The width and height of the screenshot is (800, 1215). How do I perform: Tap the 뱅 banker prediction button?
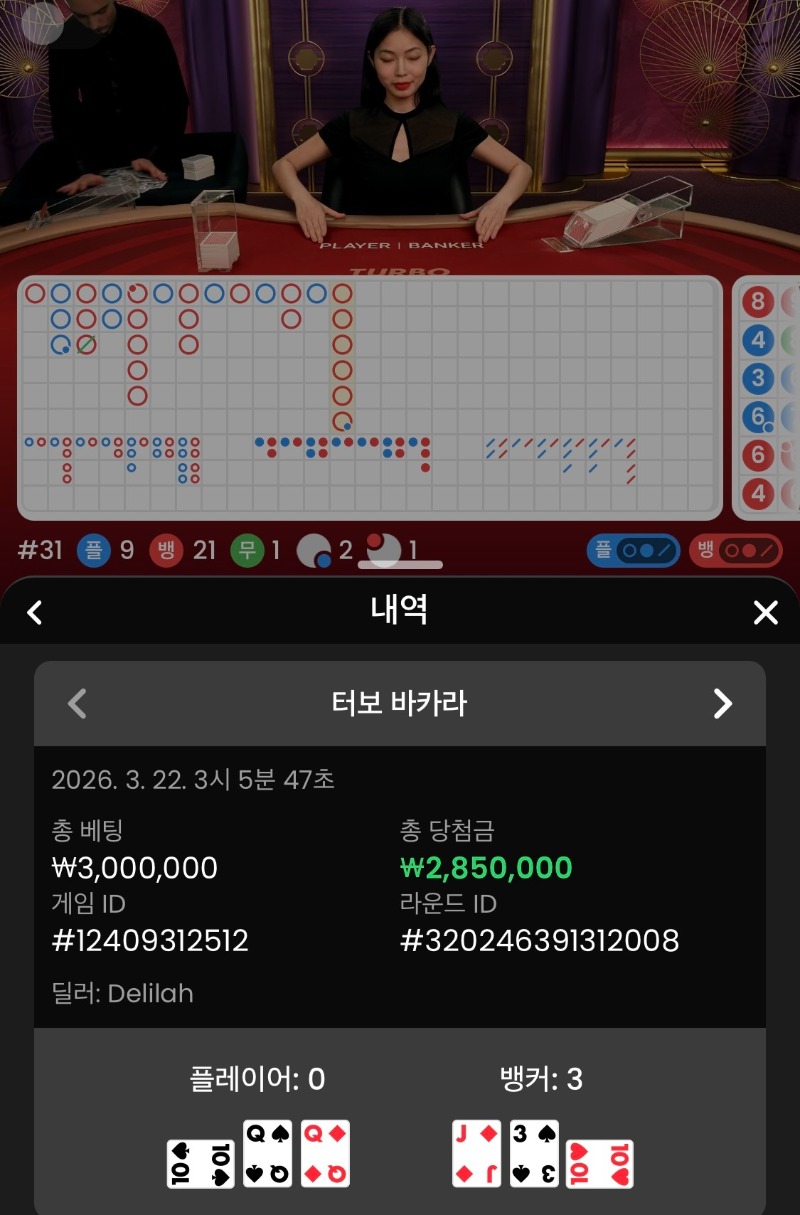735,550
